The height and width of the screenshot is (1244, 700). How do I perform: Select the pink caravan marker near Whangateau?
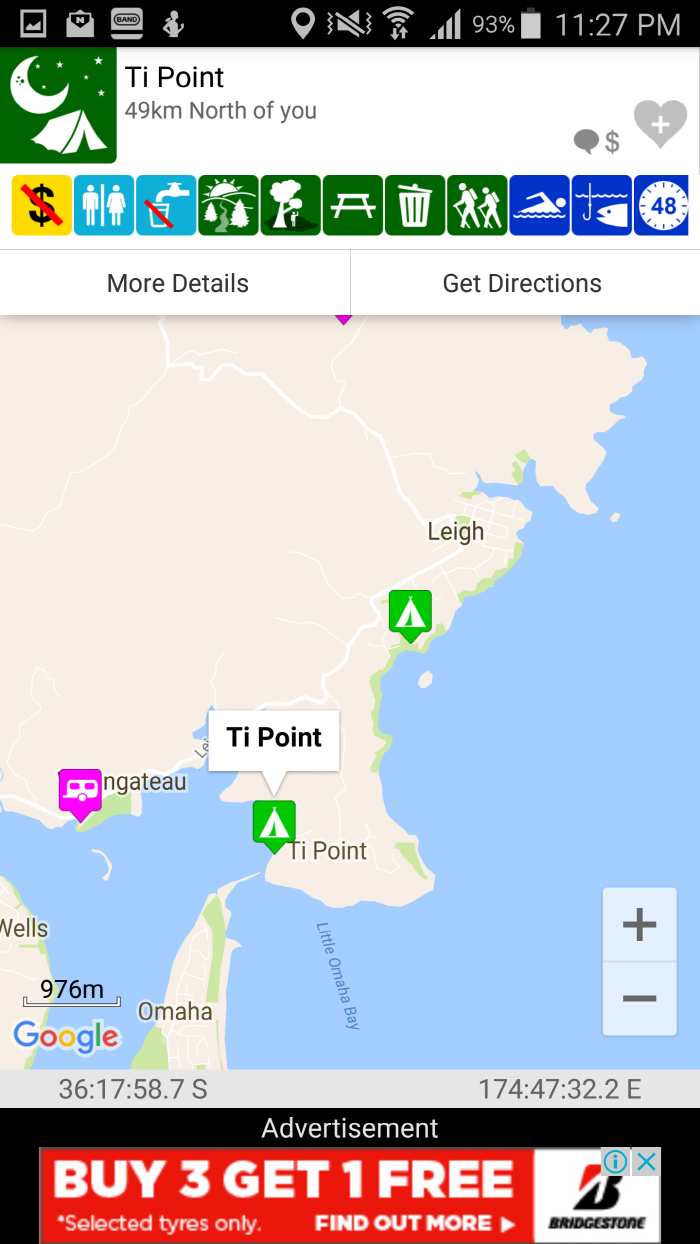(x=80, y=791)
